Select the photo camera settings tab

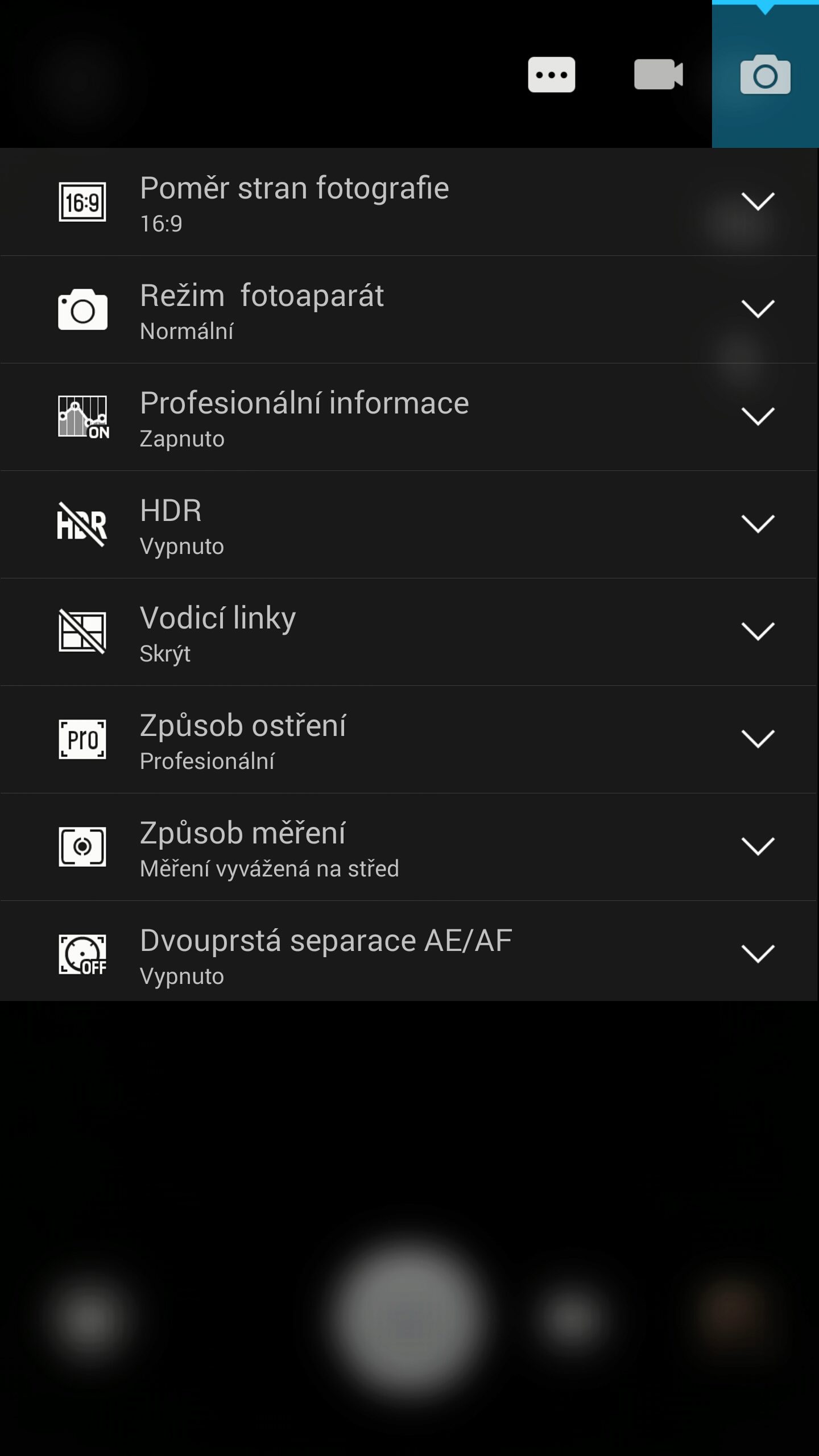[765, 75]
